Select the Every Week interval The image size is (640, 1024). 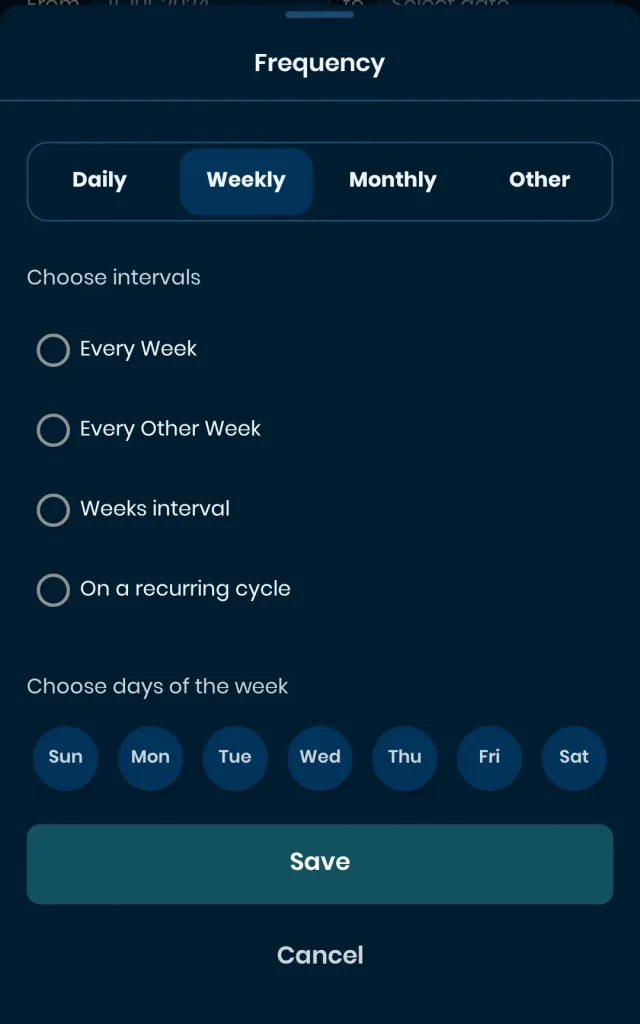53,350
